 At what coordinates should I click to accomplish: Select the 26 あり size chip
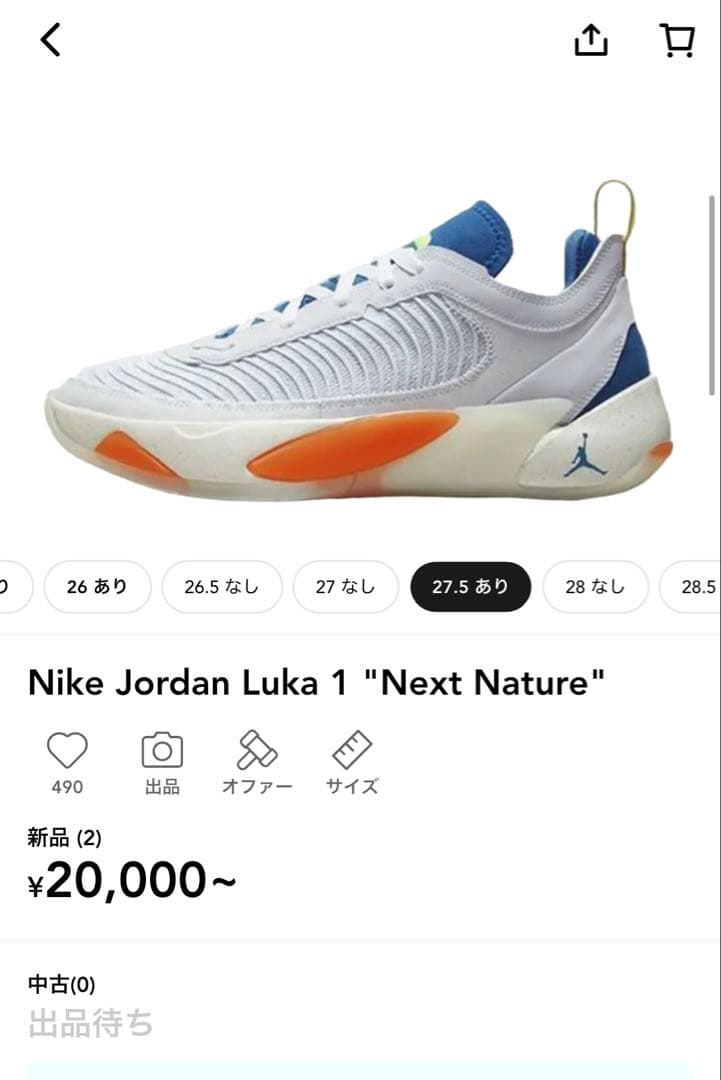pyautogui.click(x=97, y=587)
